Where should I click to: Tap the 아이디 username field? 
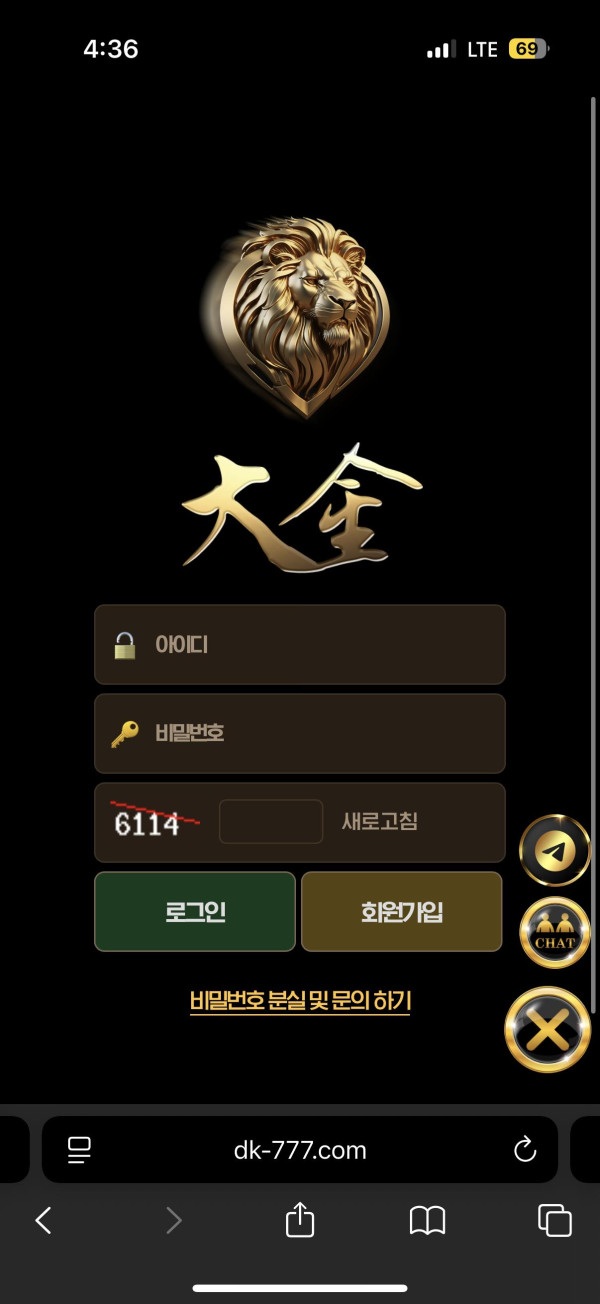click(x=300, y=645)
